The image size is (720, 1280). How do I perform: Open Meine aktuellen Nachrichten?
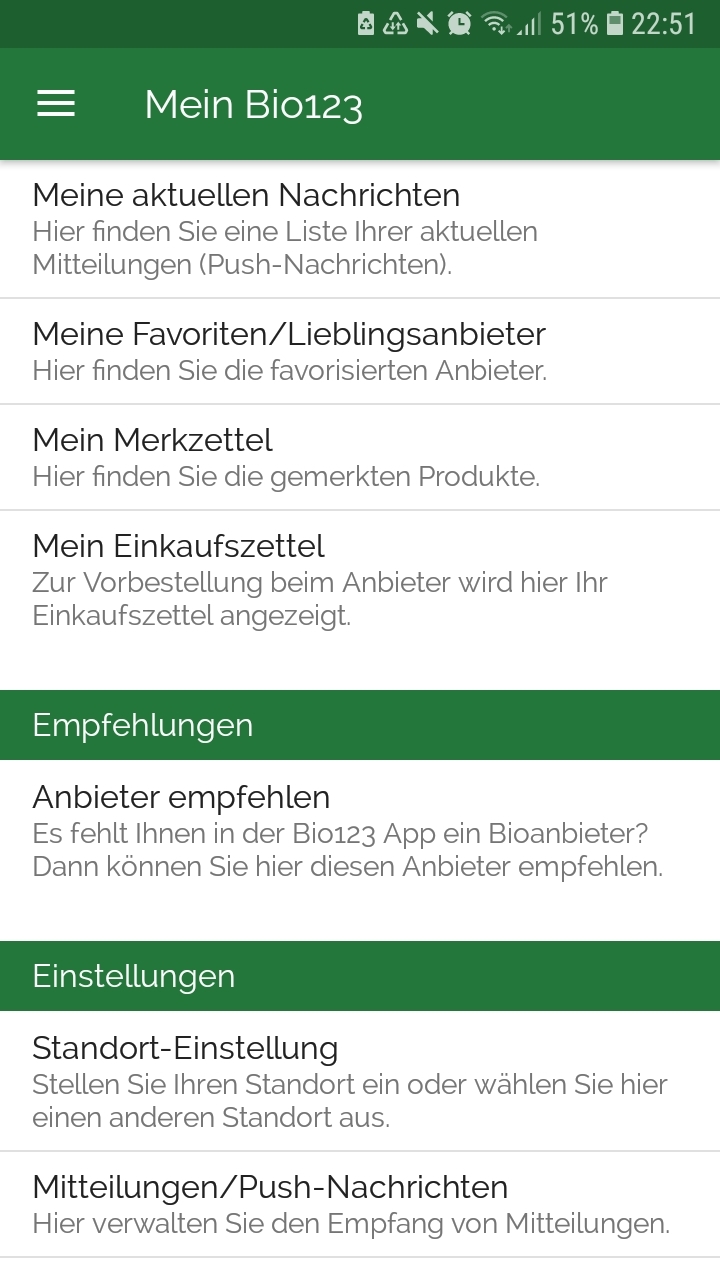360,229
